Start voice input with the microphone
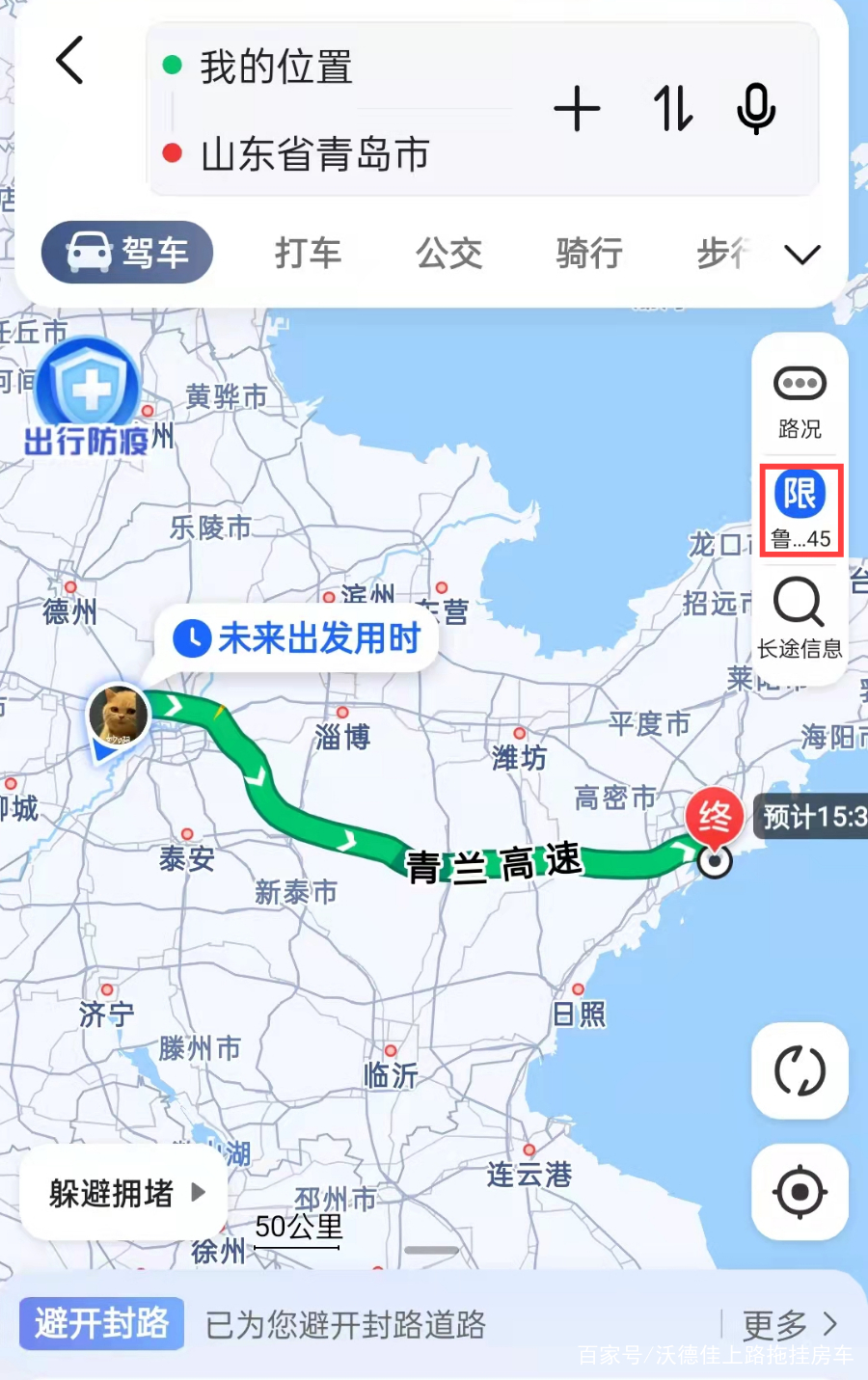 pyautogui.click(x=756, y=108)
